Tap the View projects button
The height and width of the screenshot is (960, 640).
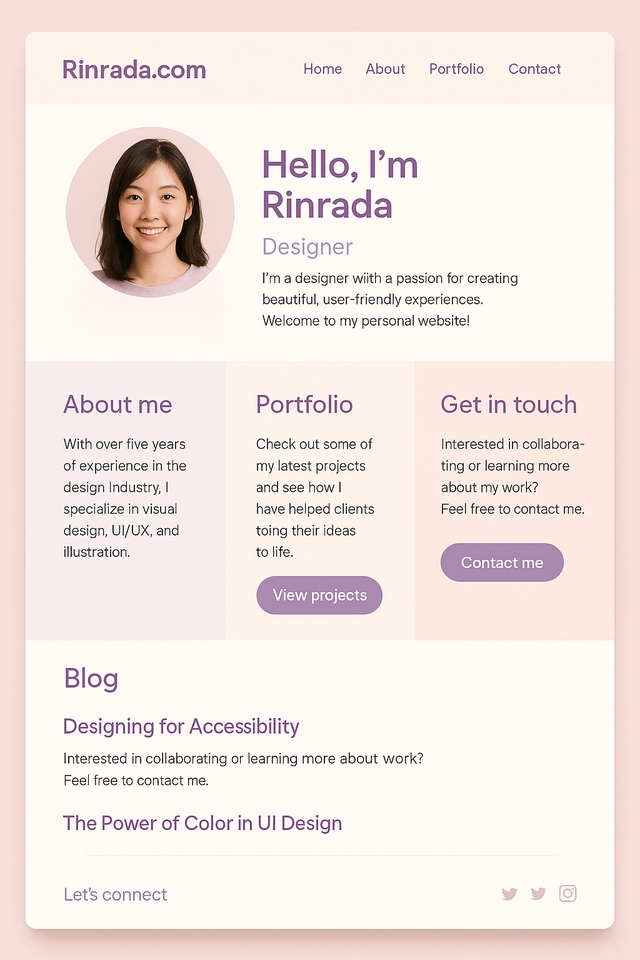319,595
